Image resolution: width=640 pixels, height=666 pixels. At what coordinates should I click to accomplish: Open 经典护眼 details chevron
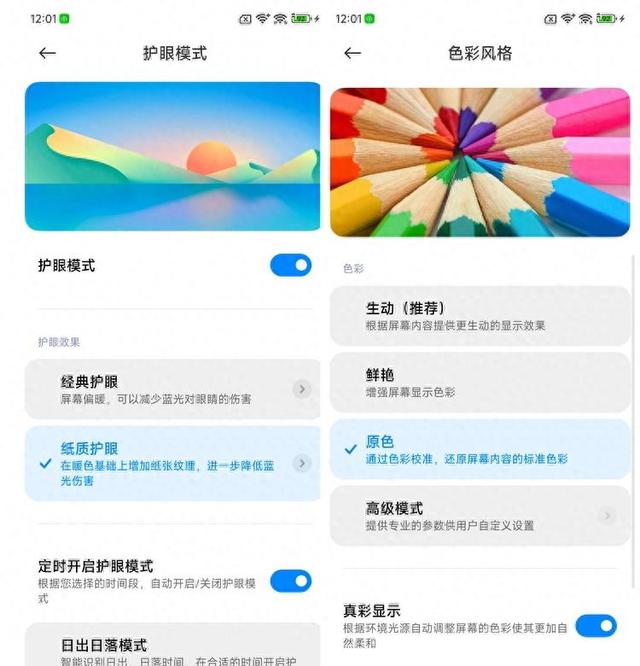(x=302, y=389)
